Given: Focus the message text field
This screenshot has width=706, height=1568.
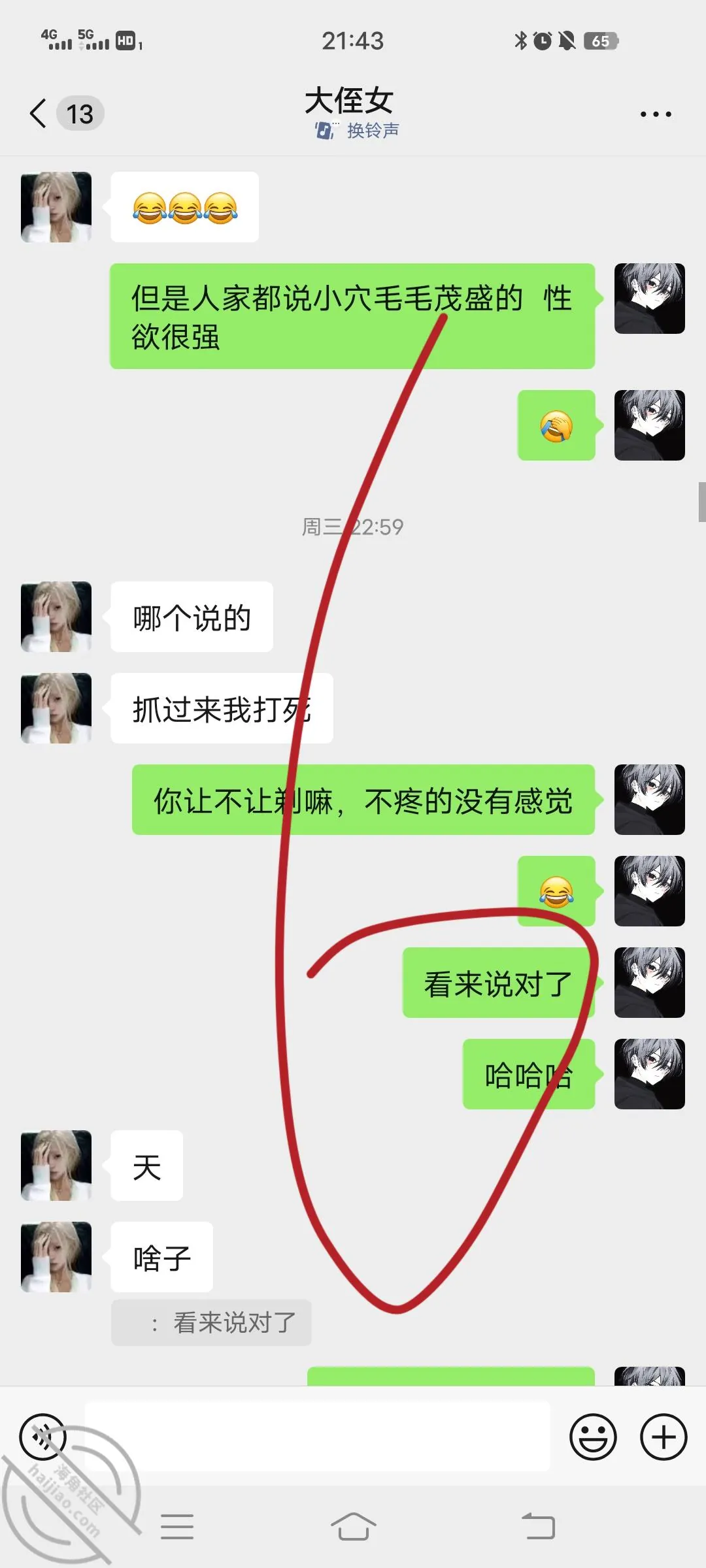Looking at the screenshot, I should pos(318,1437).
